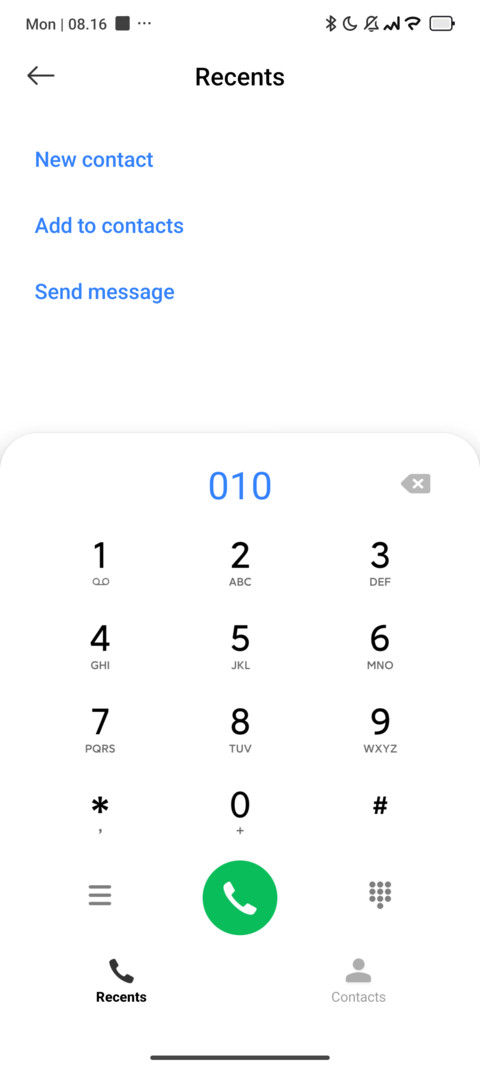This screenshot has height=1067, width=480.
Task: Tap the 8 TUV key
Action: coord(240,730)
